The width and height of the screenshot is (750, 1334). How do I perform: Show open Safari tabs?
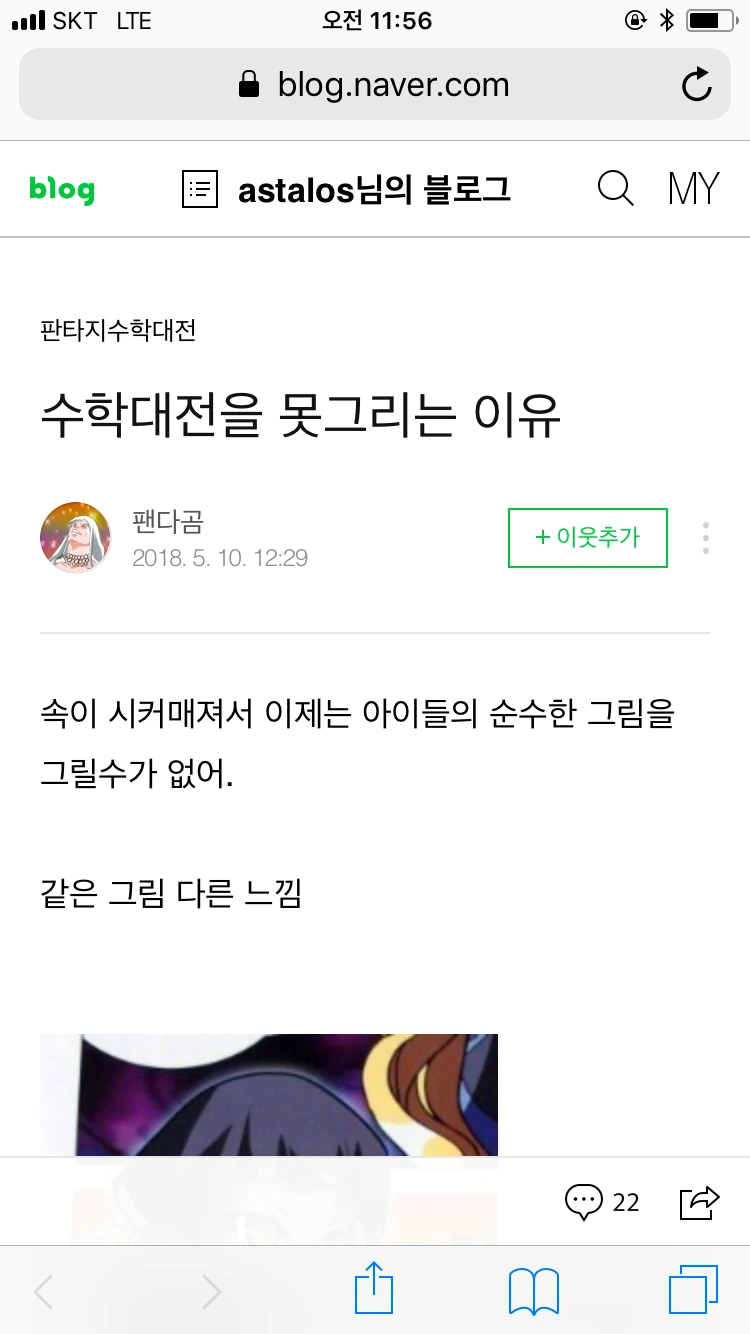[x=693, y=1290]
